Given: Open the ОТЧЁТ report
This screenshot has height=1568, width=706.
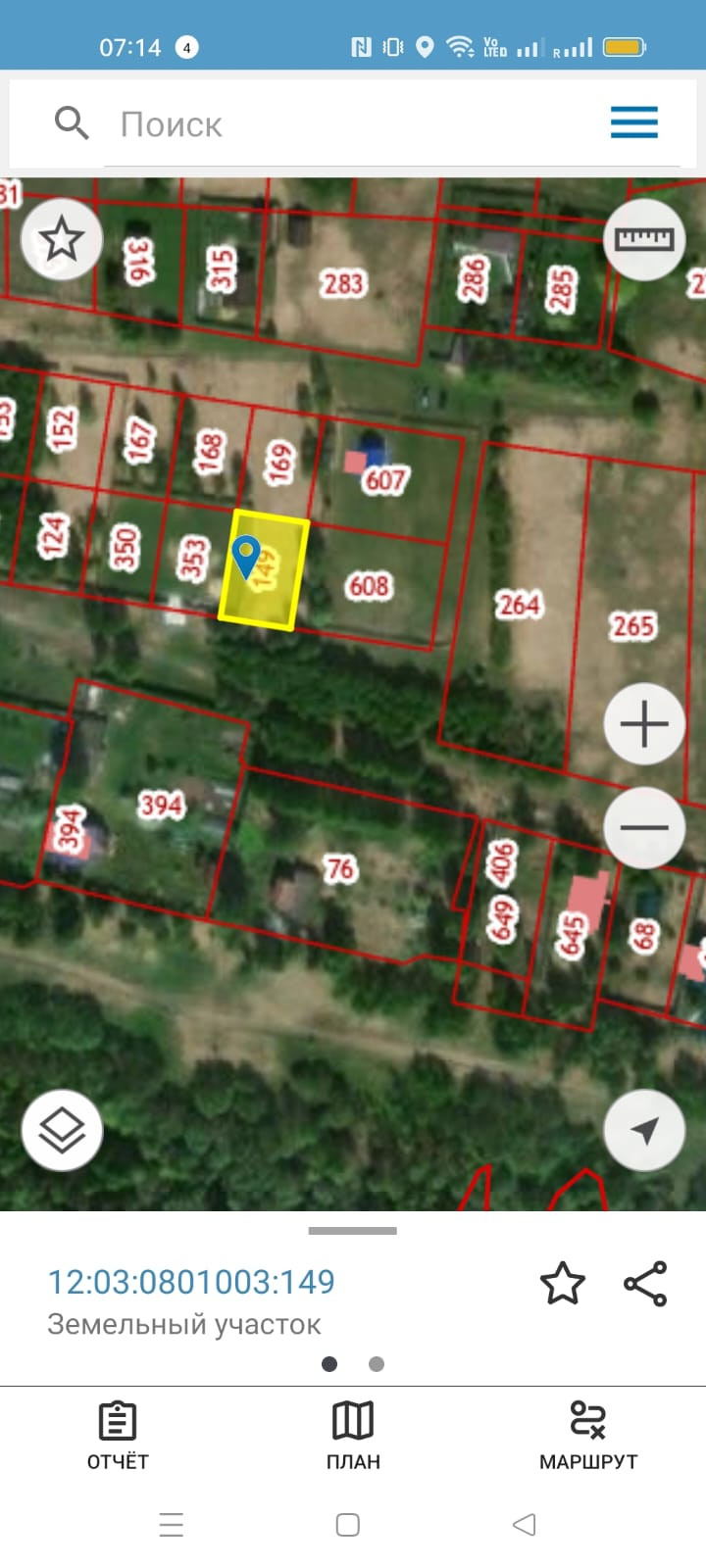Looking at the screenshot, I should (x=118, y=1435).
